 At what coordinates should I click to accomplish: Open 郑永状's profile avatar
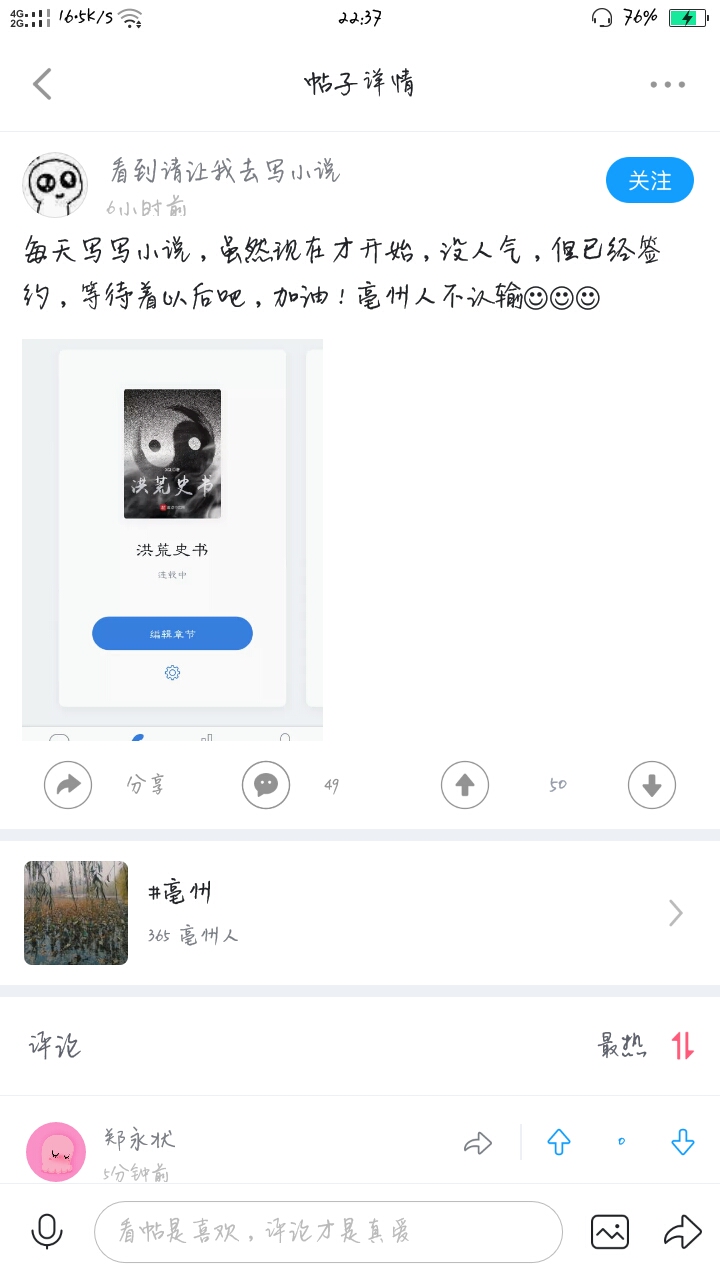(x=56, y=1151)
